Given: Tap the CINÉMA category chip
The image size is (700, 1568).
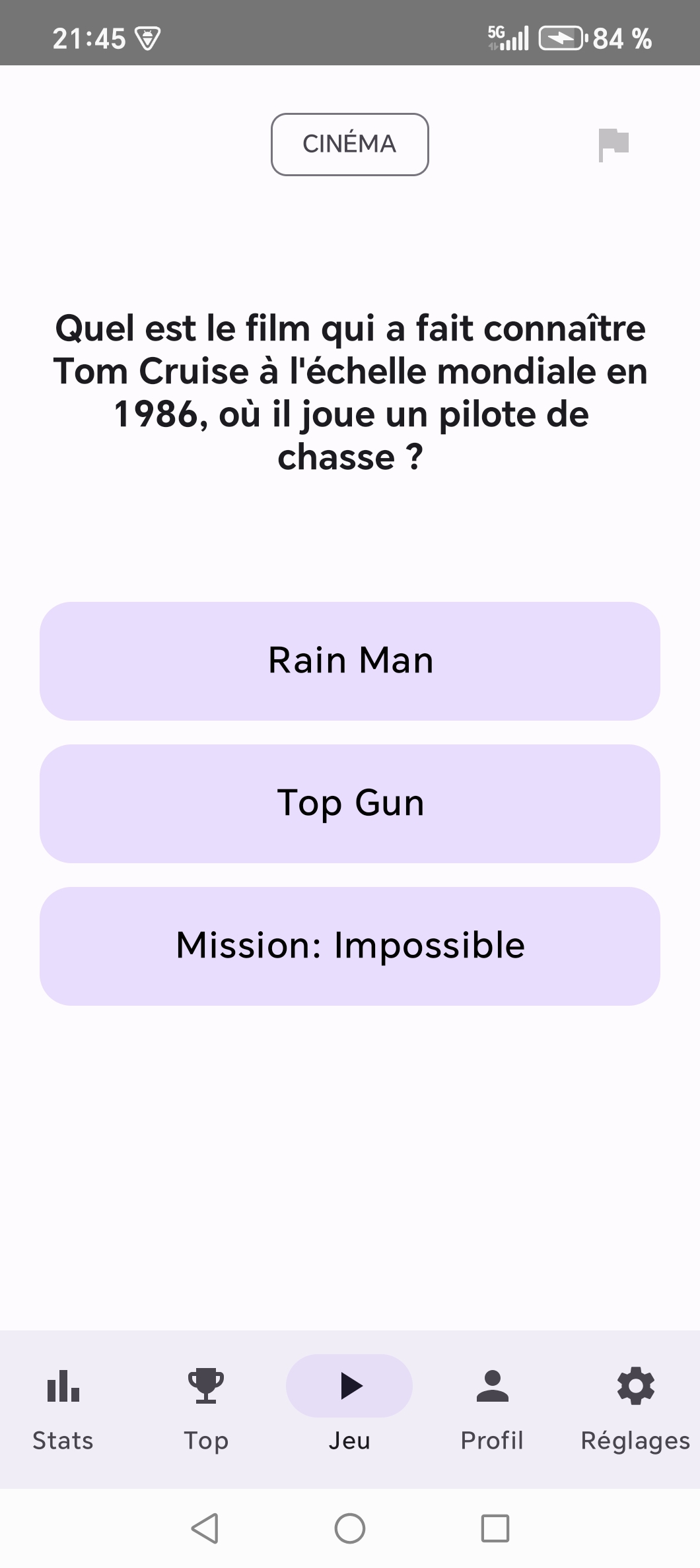Looking at the screenshot, I should 349,145.
